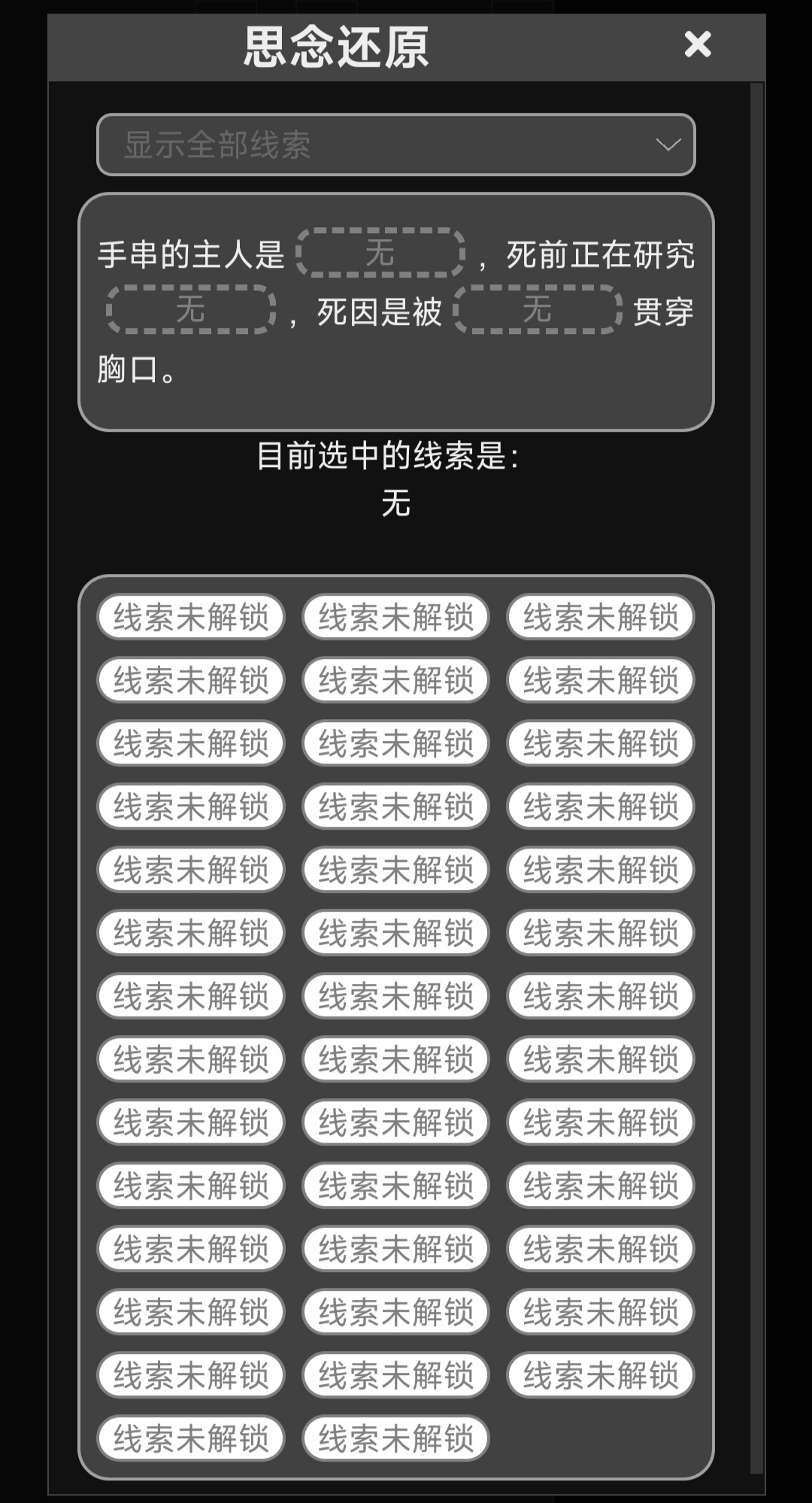Select the blank after 手串的主人是

tap(380, 253)
